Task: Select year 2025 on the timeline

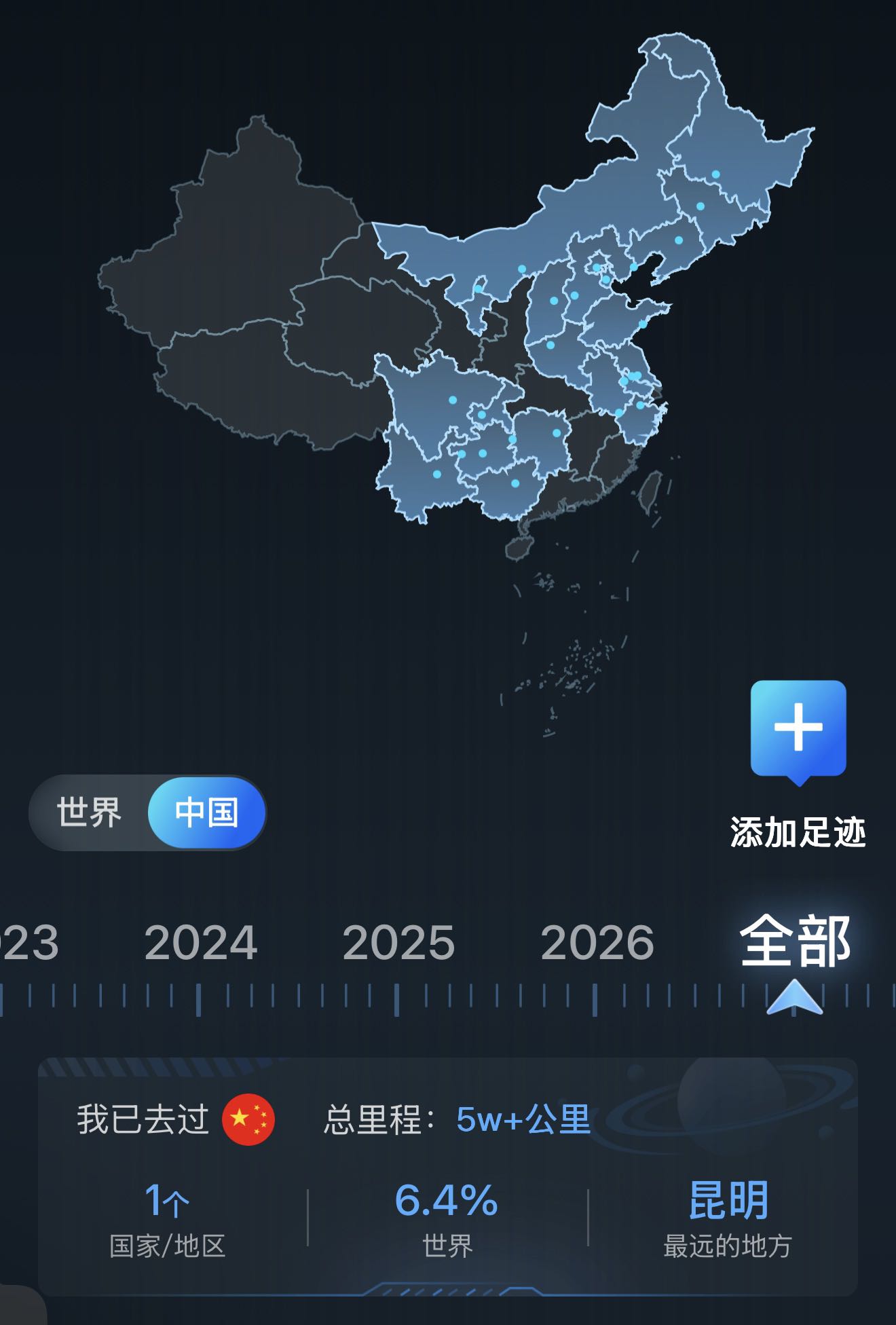Action: [x=398, y=943]
